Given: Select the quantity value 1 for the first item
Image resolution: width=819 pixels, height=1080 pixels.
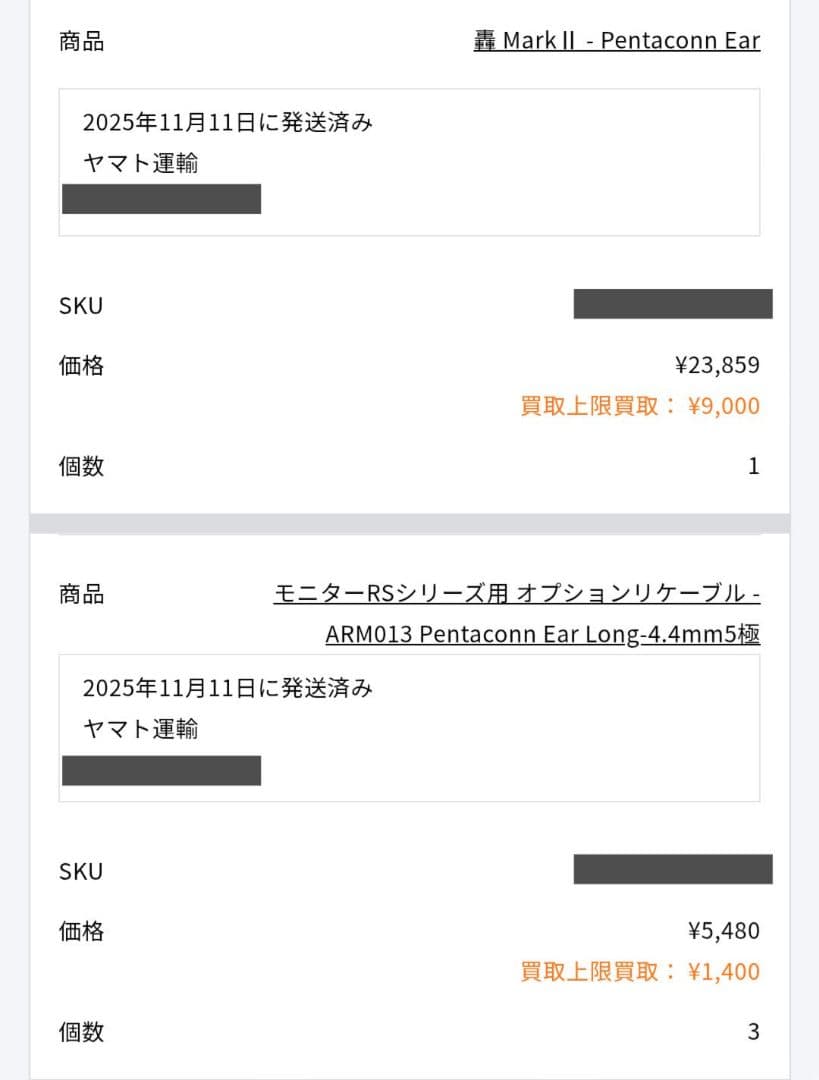Looking at the screenshot, I should tap(753, 465).
